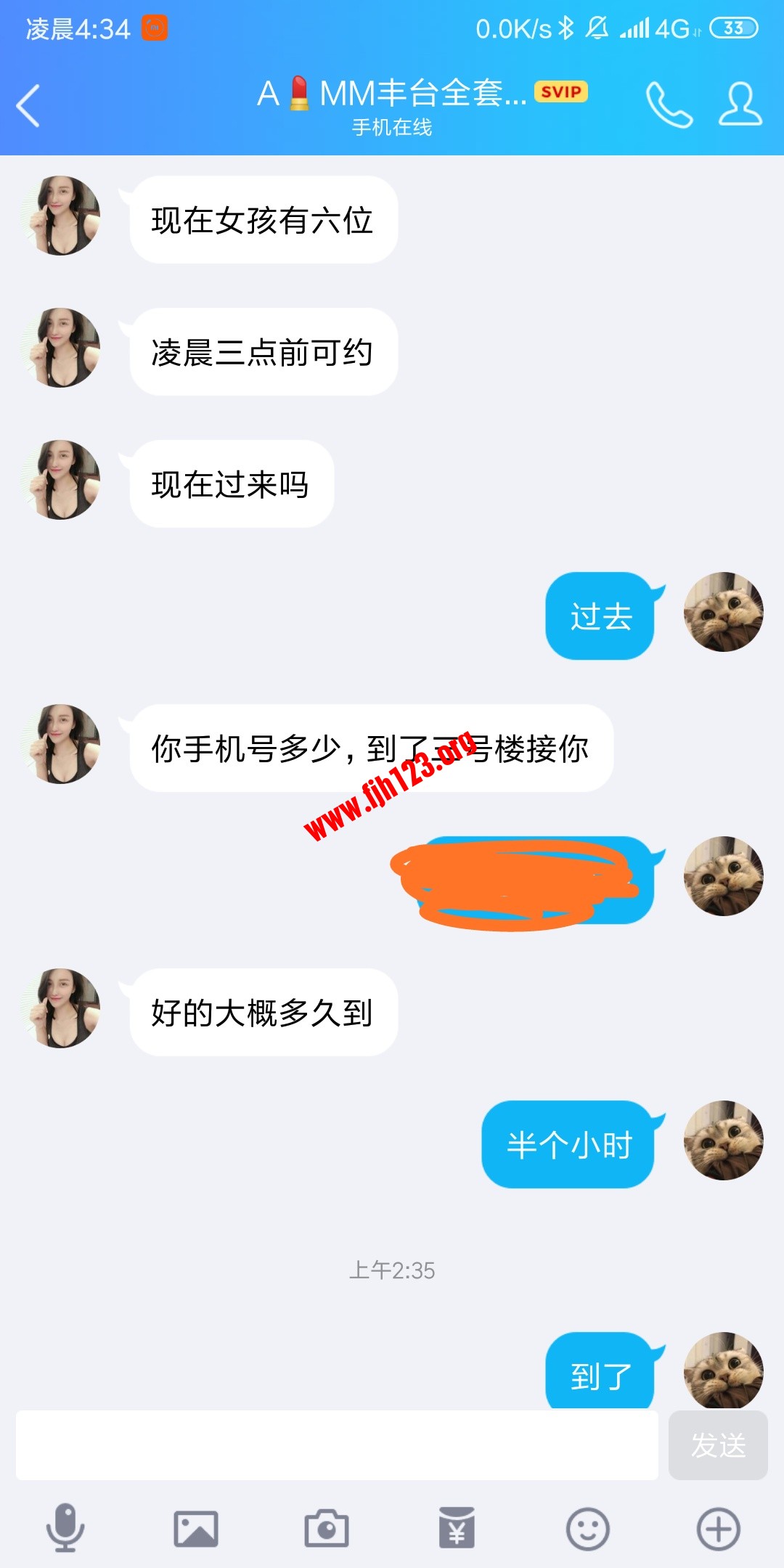Send a red packet
The height and width of the screenshot is (1568, 784).
pyautogui.click(x=457, y=1527)
